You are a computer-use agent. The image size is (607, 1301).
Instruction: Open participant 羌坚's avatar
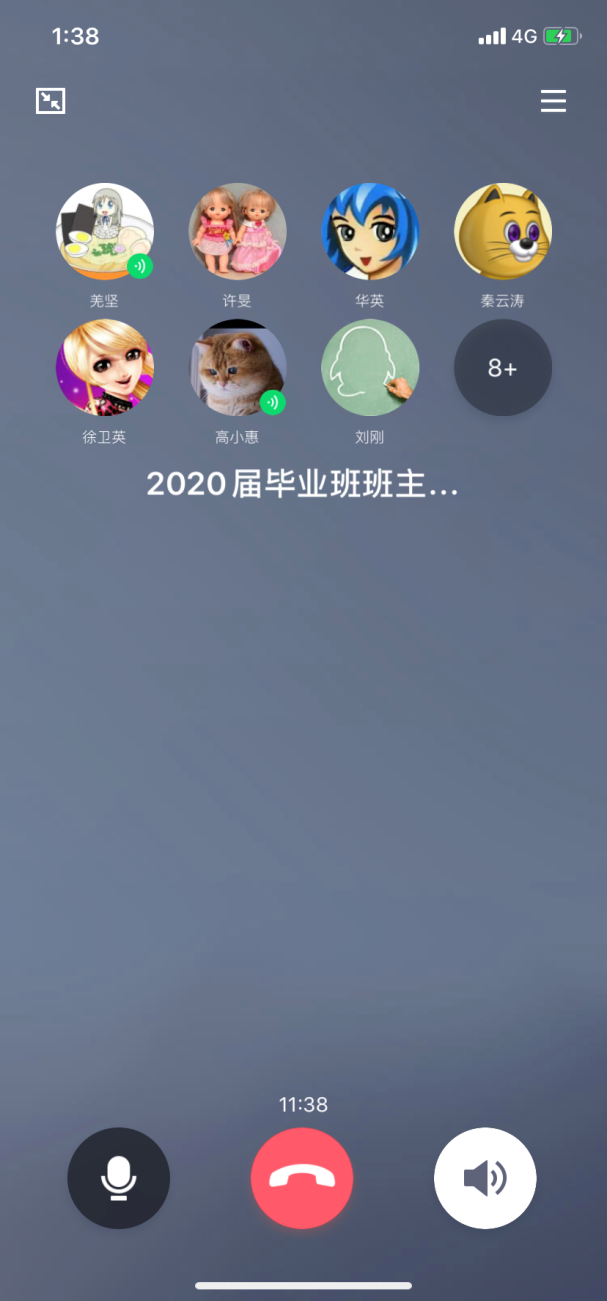pyautogui.click(x=104, y=232)
